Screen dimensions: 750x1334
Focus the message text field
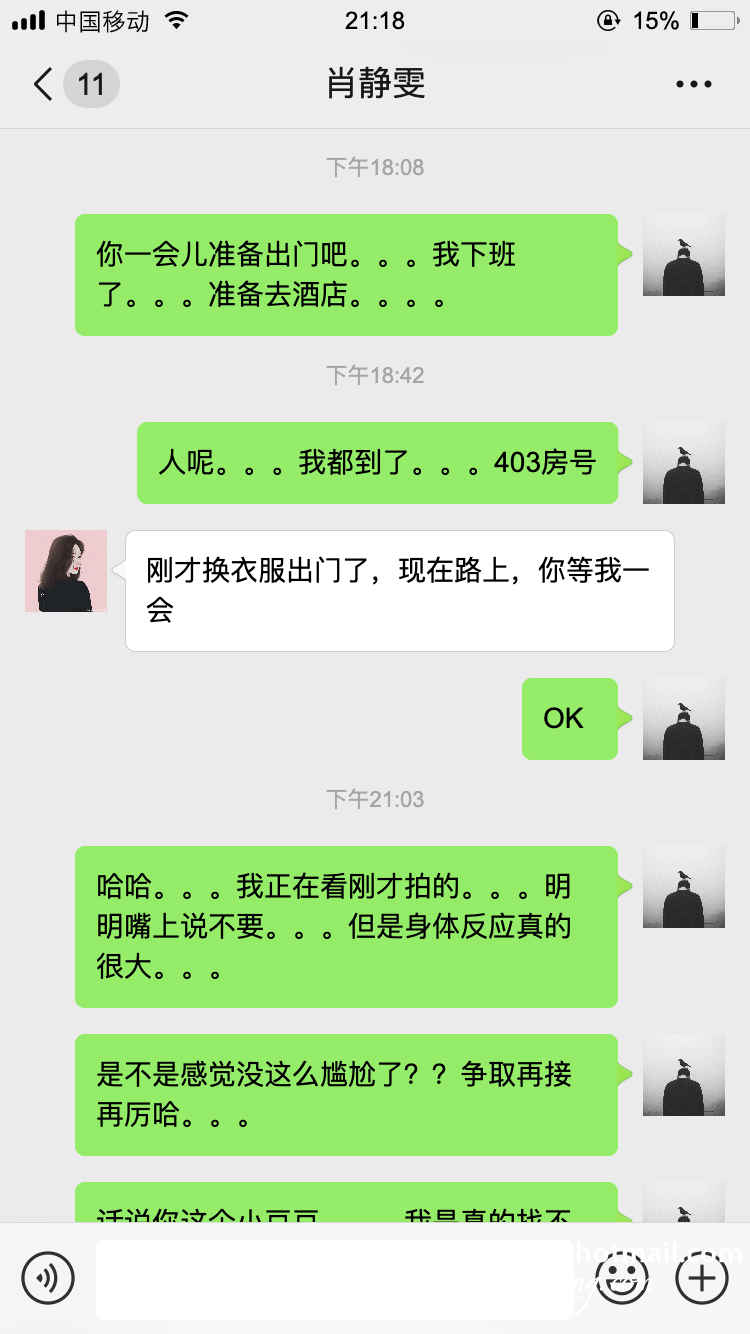pyautogui.click(x=335, y=1279)
